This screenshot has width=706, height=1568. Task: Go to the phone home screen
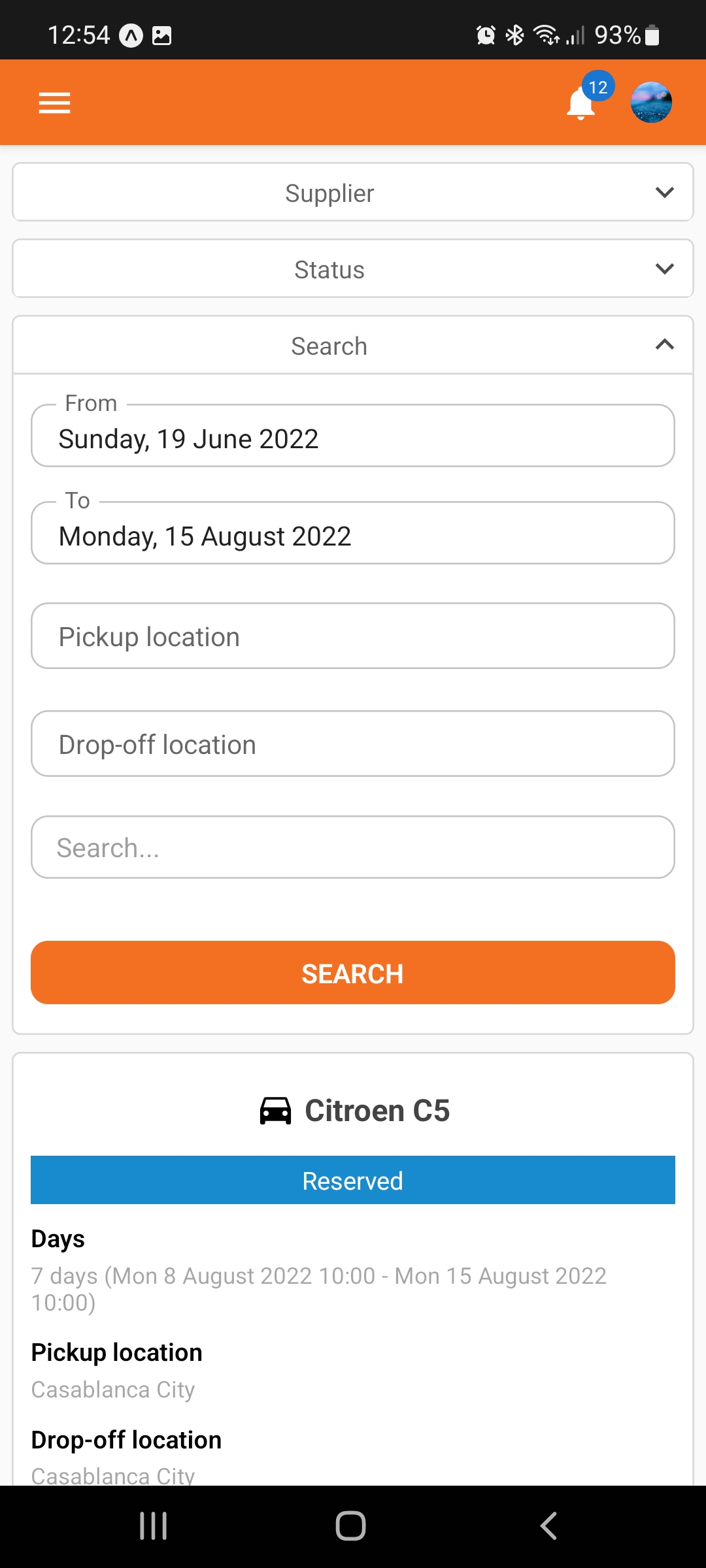350,1526
